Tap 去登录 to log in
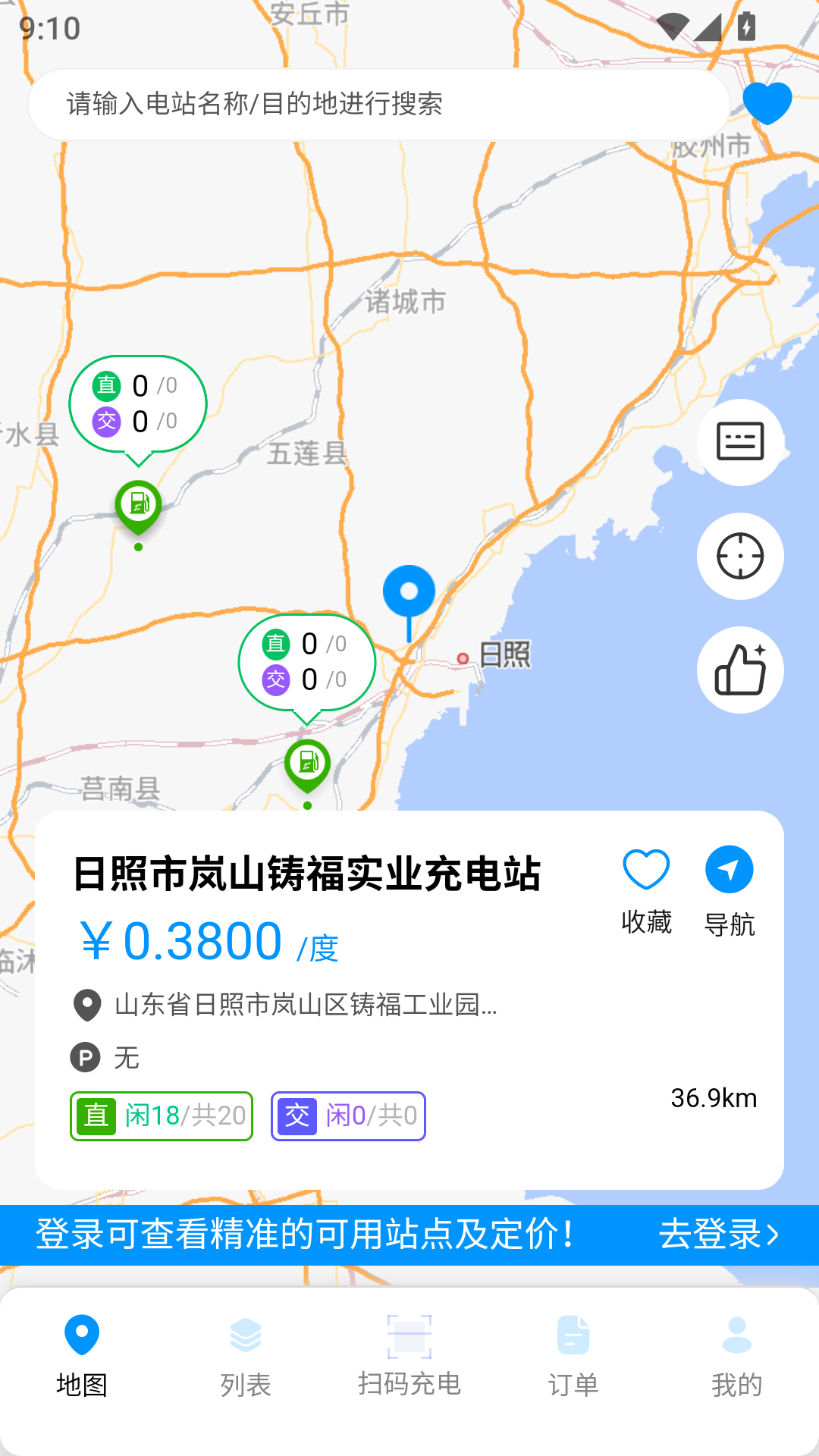The width and height of the screenshot is (819, 1456). click(717, 1234)
